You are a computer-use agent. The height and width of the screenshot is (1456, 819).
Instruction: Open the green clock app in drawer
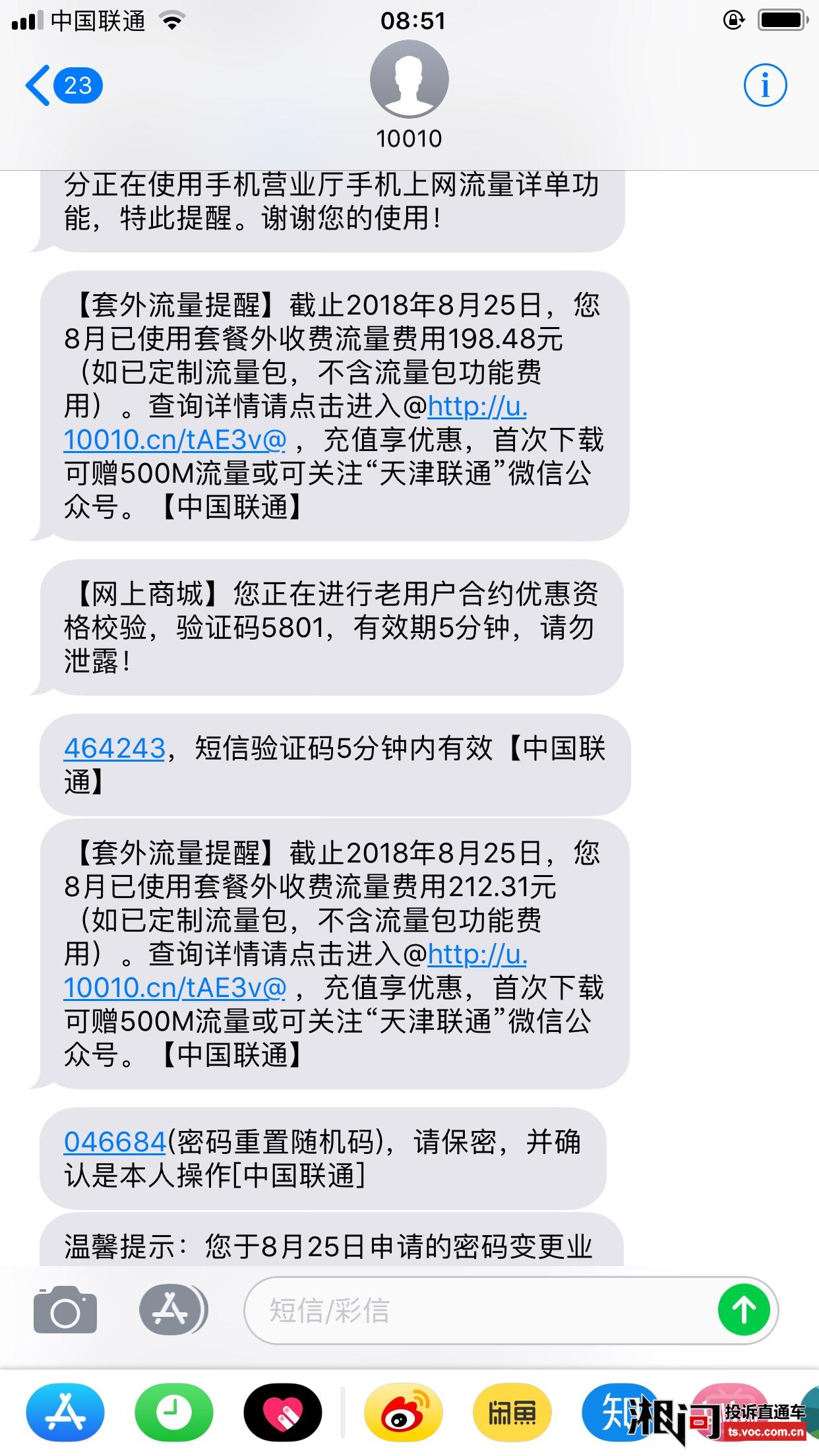[174, 1413]
